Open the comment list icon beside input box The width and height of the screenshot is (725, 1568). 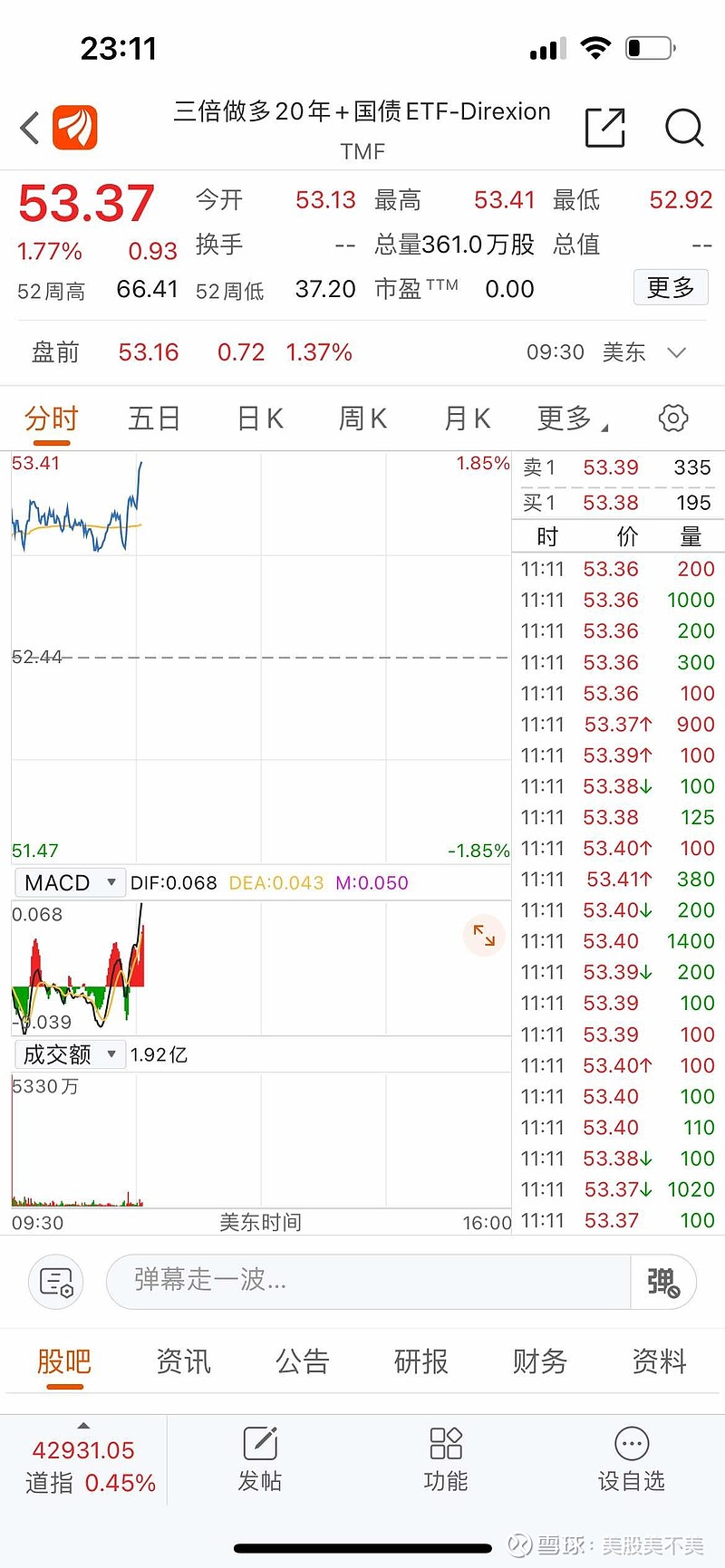pos(55,1282)
